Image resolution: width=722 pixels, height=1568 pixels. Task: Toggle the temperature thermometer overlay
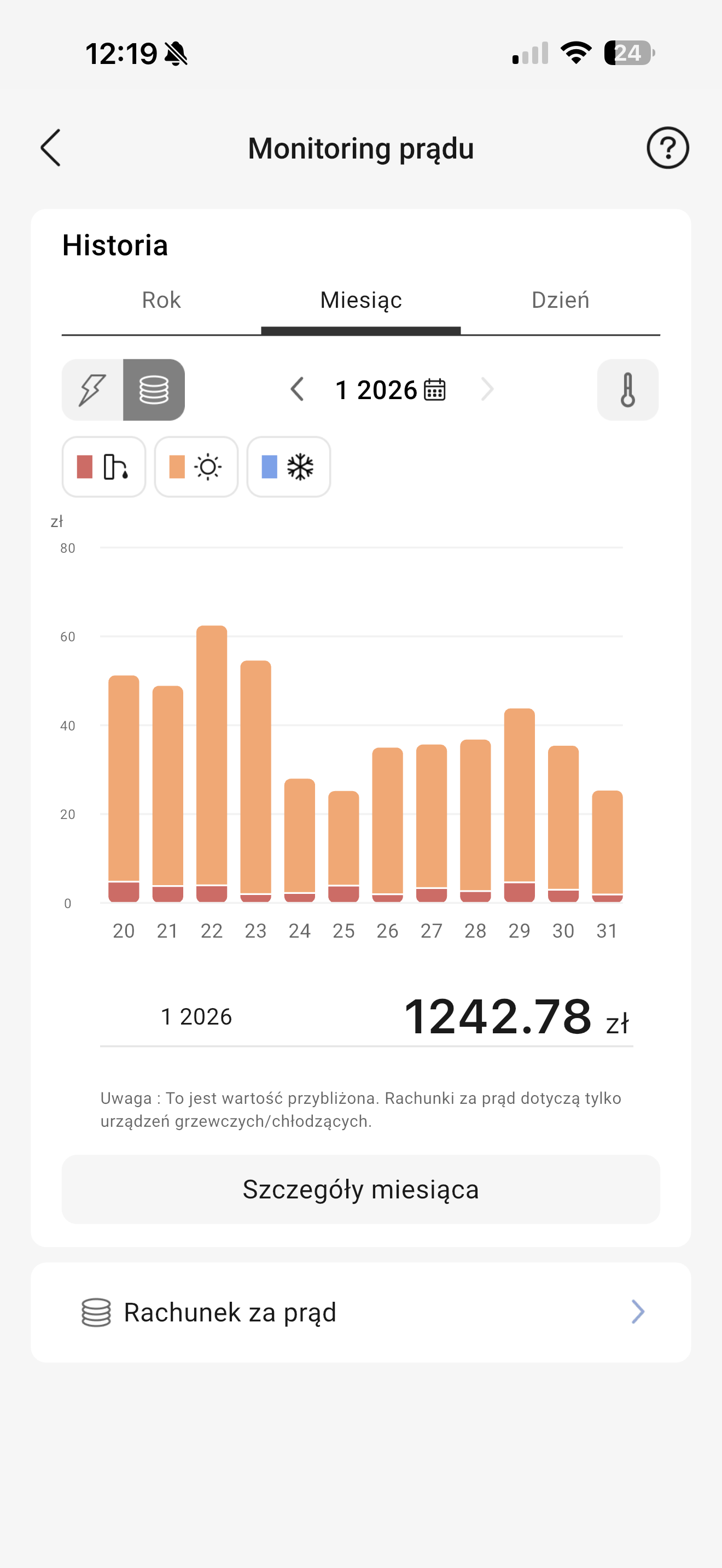click(x=627, y=390)
